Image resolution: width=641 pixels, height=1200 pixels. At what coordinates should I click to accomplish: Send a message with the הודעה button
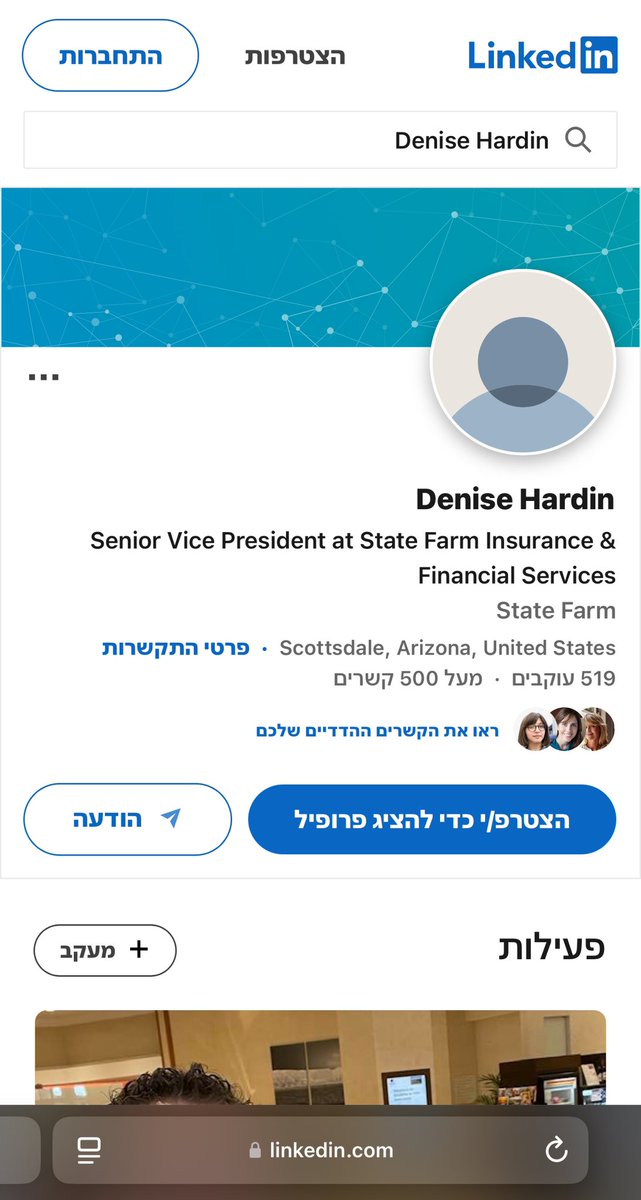point(127,819)
